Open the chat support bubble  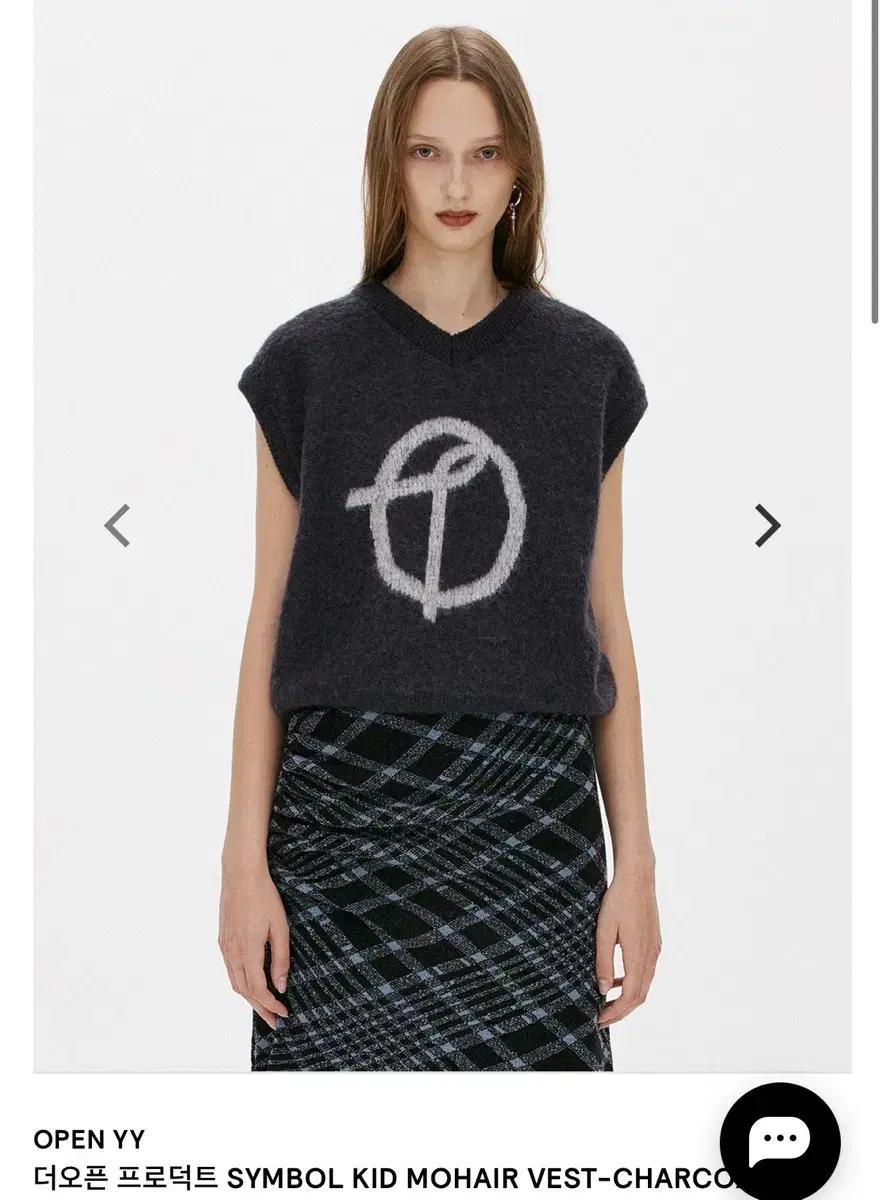click(780, 1141)
